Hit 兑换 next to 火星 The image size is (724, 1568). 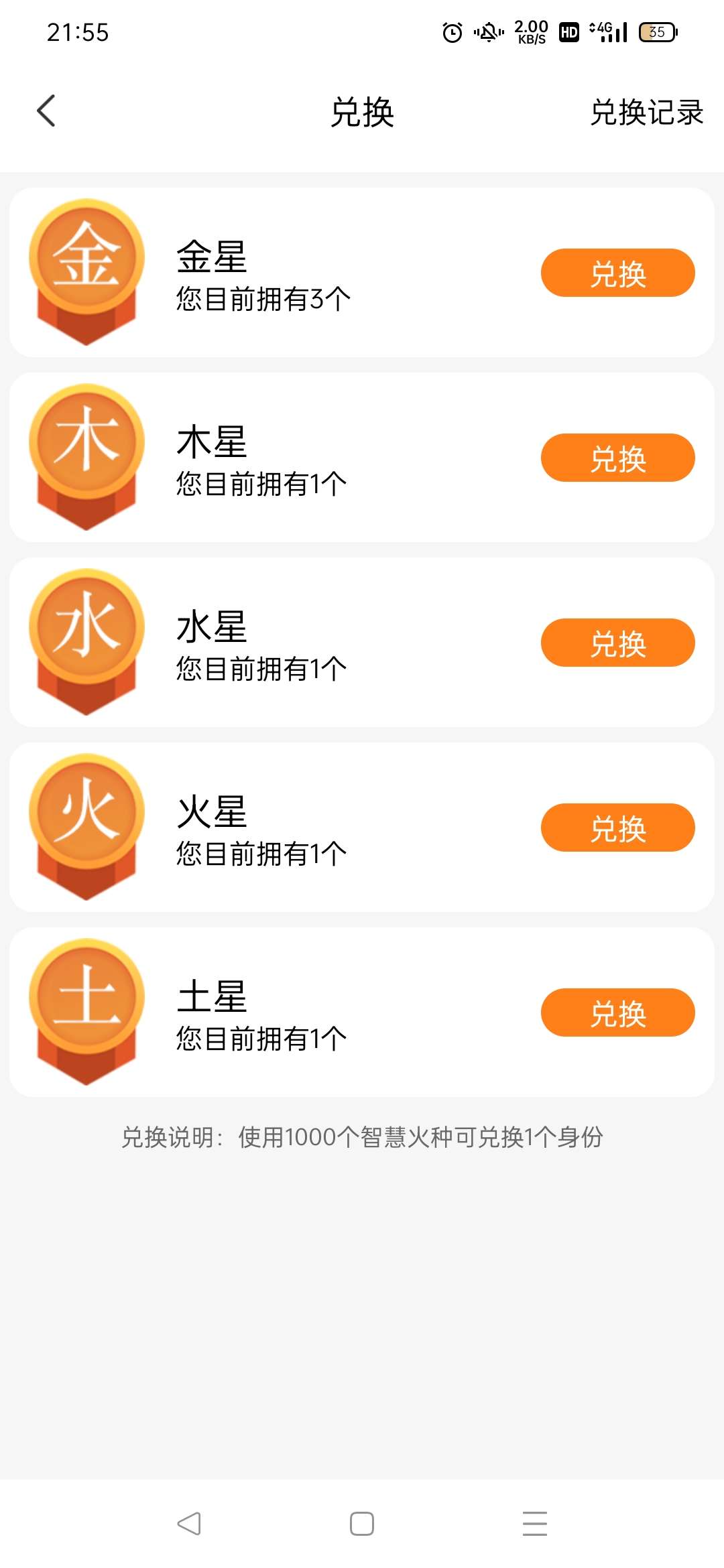617,828
